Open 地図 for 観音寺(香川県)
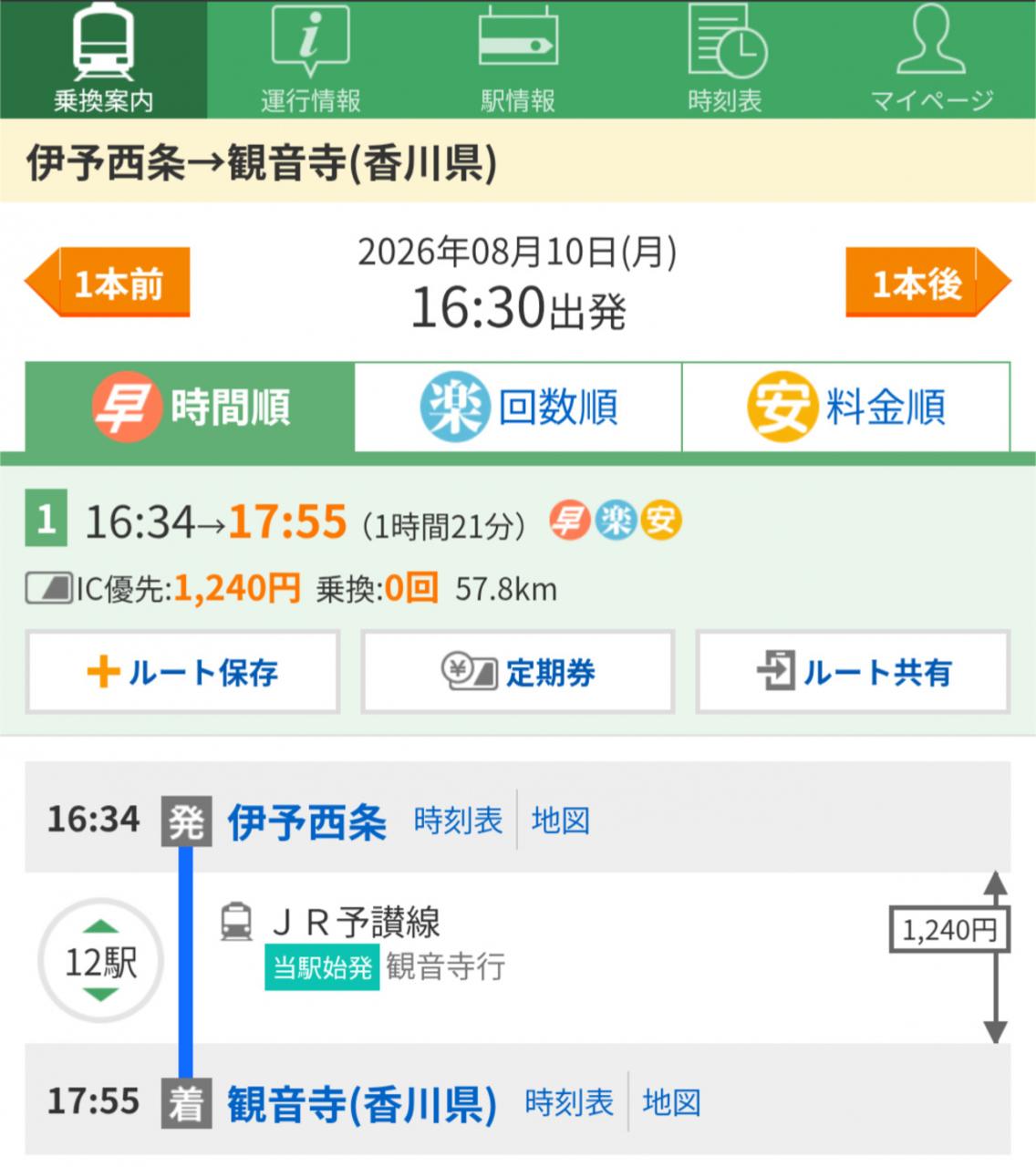The height and width of the screenshot is (1167, 1036). pos(672,1103)
